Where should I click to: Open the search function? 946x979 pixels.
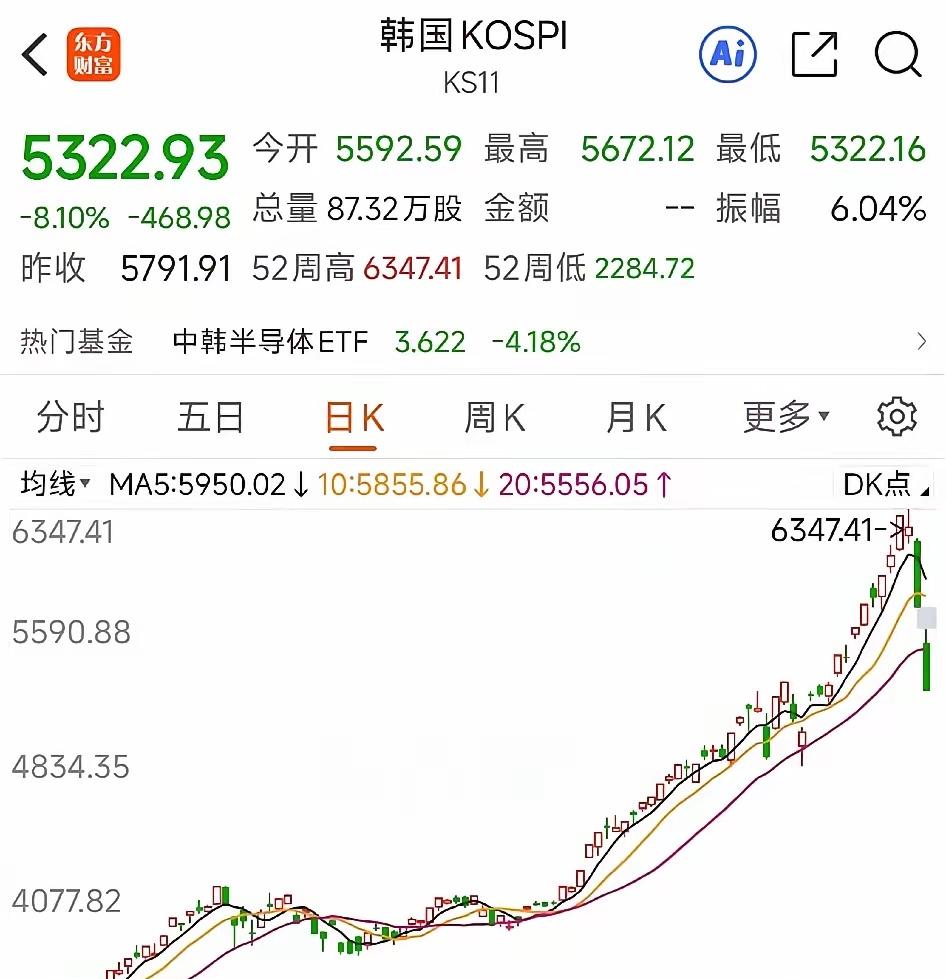(x=897, y=54)
